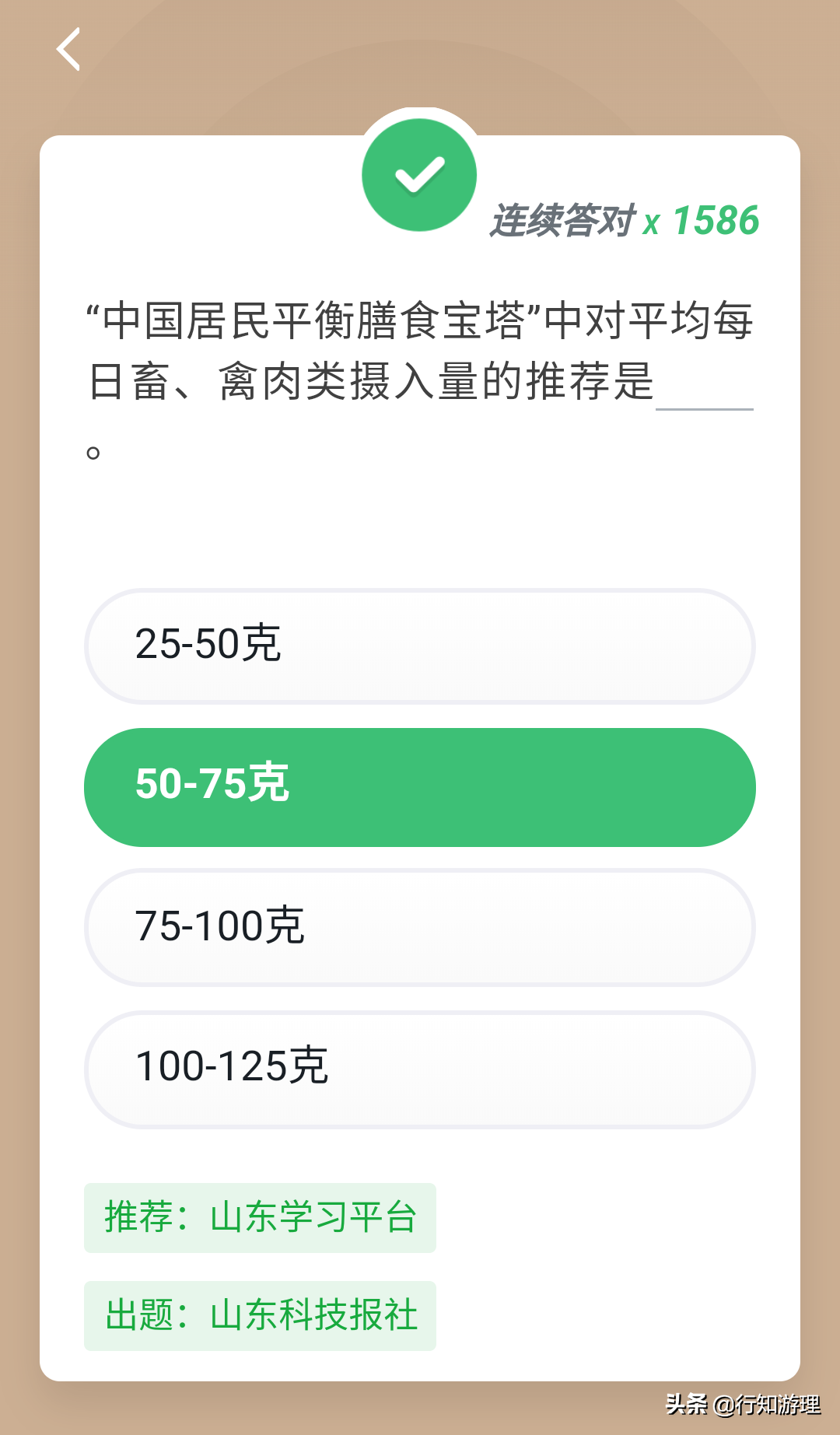Pick the 75-100克 answer option
The image size is (840, 1435).
[419, 927]
